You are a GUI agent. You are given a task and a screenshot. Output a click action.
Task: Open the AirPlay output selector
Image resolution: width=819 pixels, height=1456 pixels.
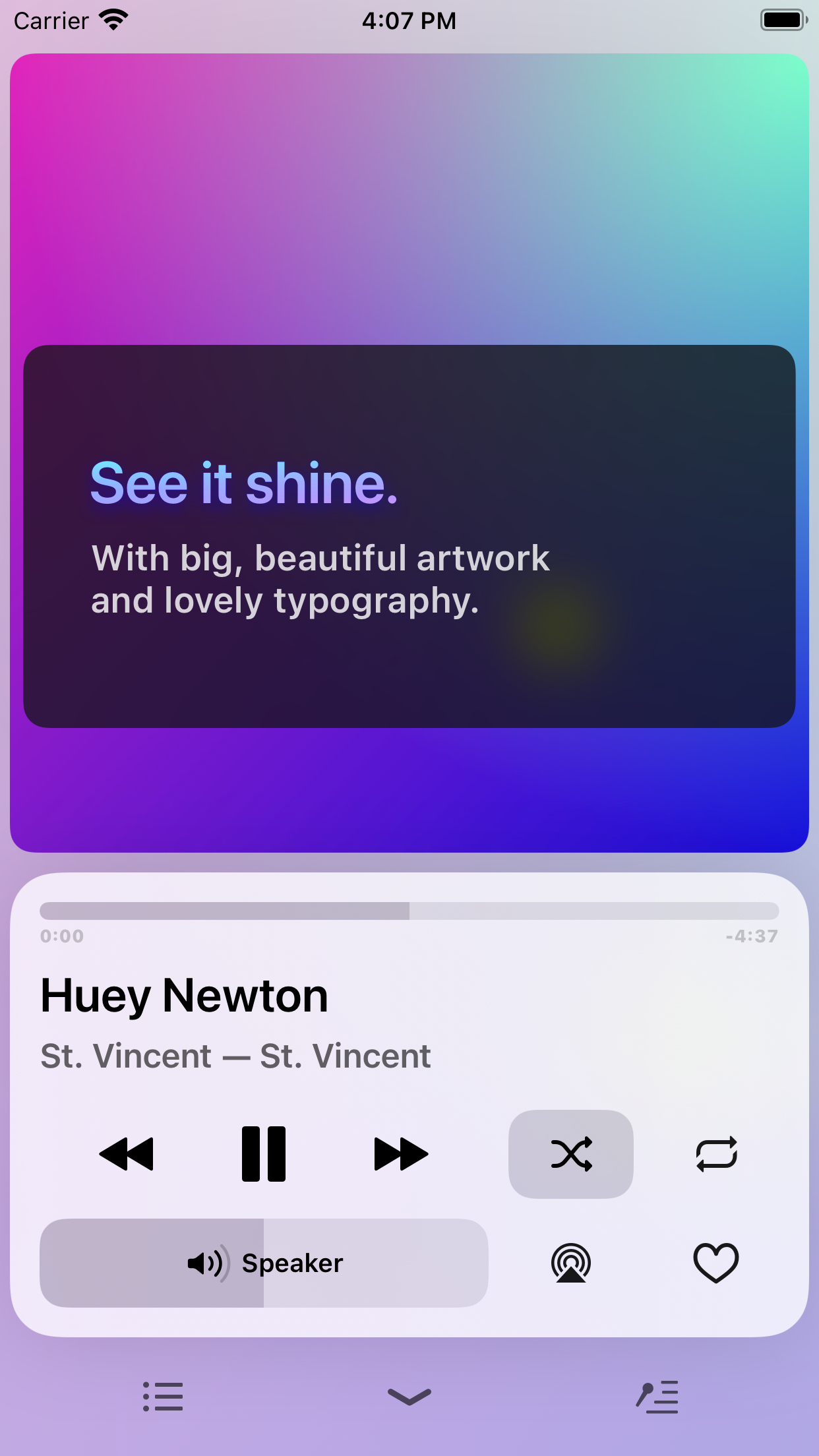coord(571,1263)
